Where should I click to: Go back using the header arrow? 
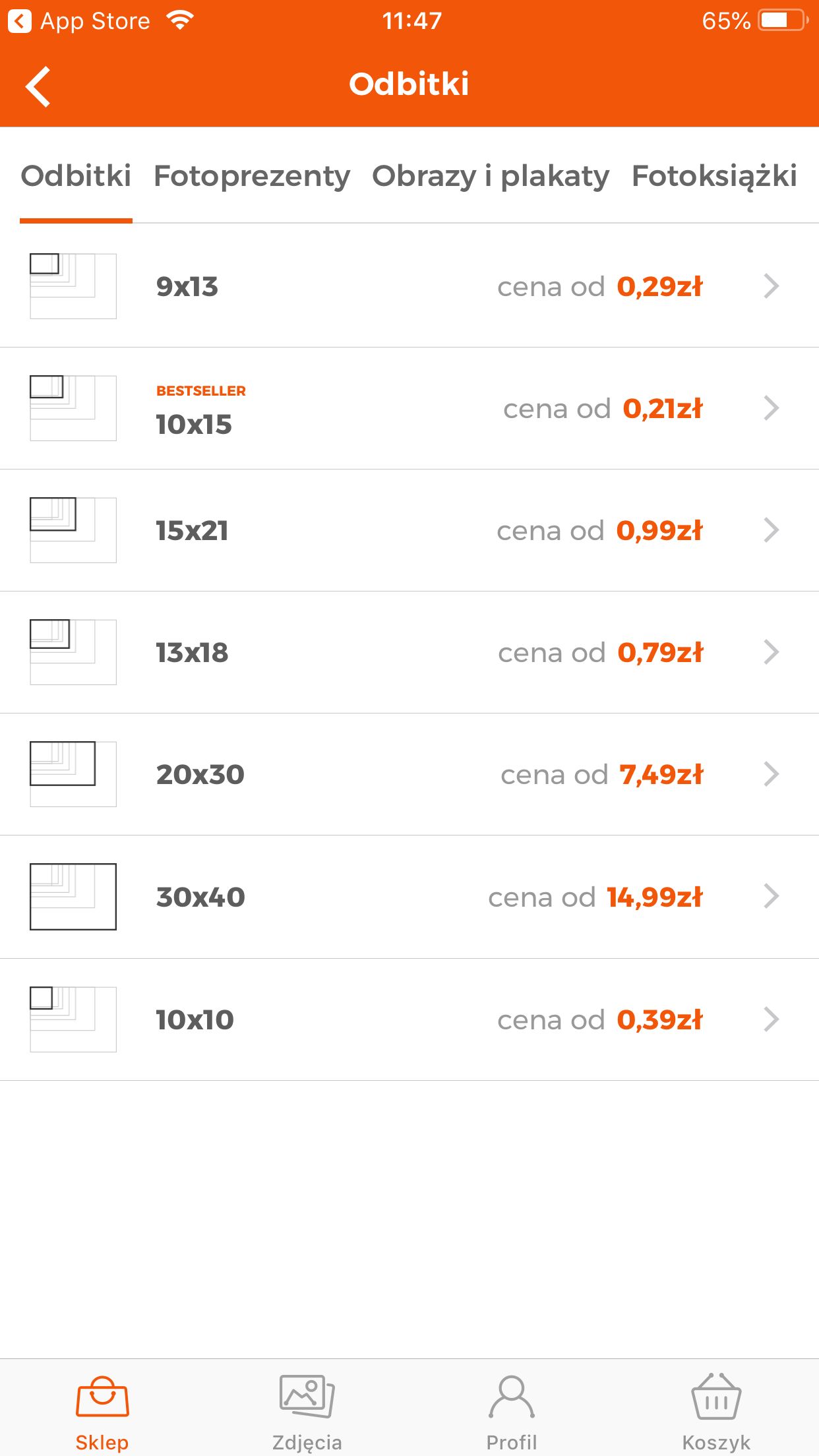coord(38,86)
